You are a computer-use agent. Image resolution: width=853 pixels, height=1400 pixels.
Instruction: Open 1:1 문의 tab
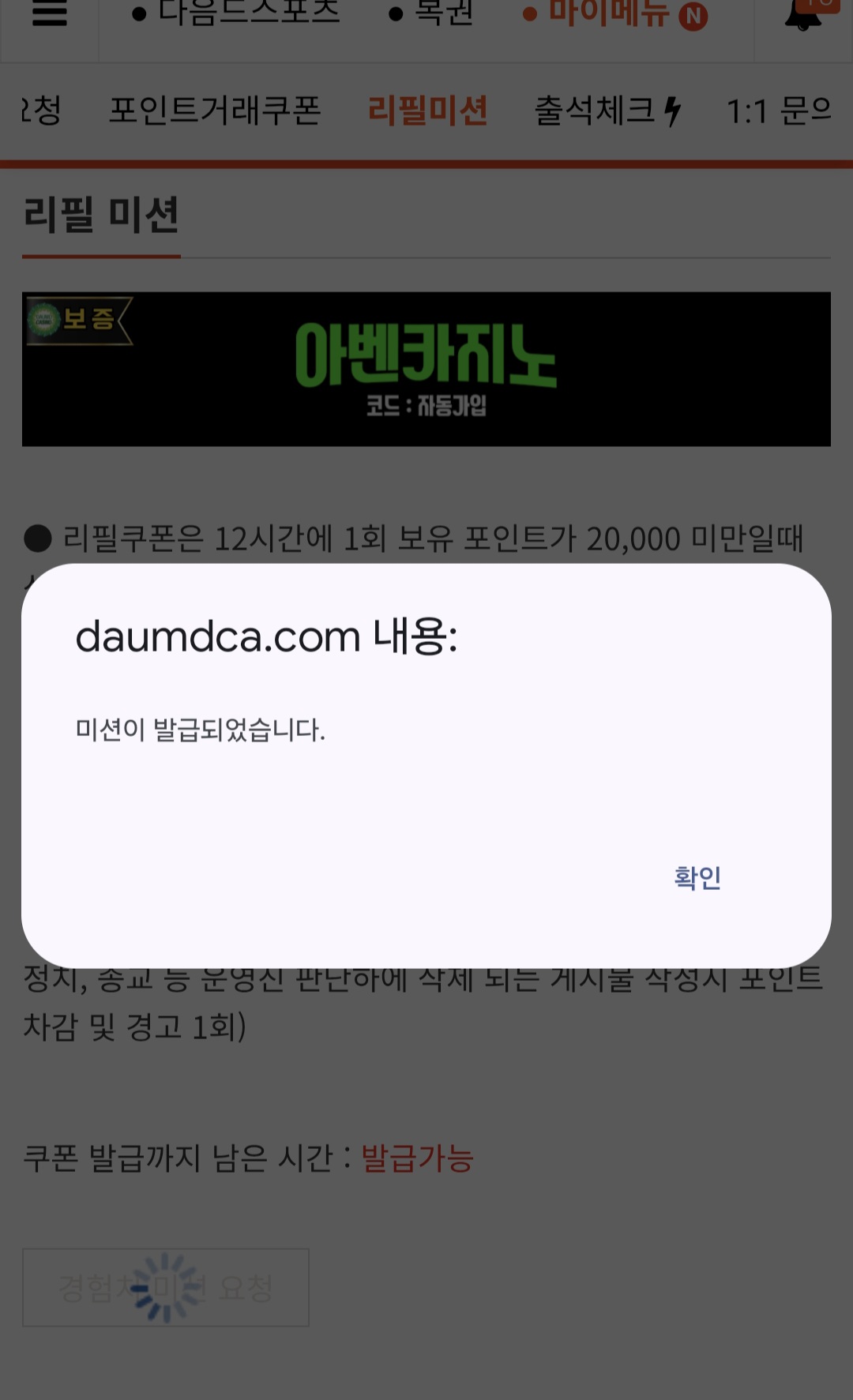point(779,111)
